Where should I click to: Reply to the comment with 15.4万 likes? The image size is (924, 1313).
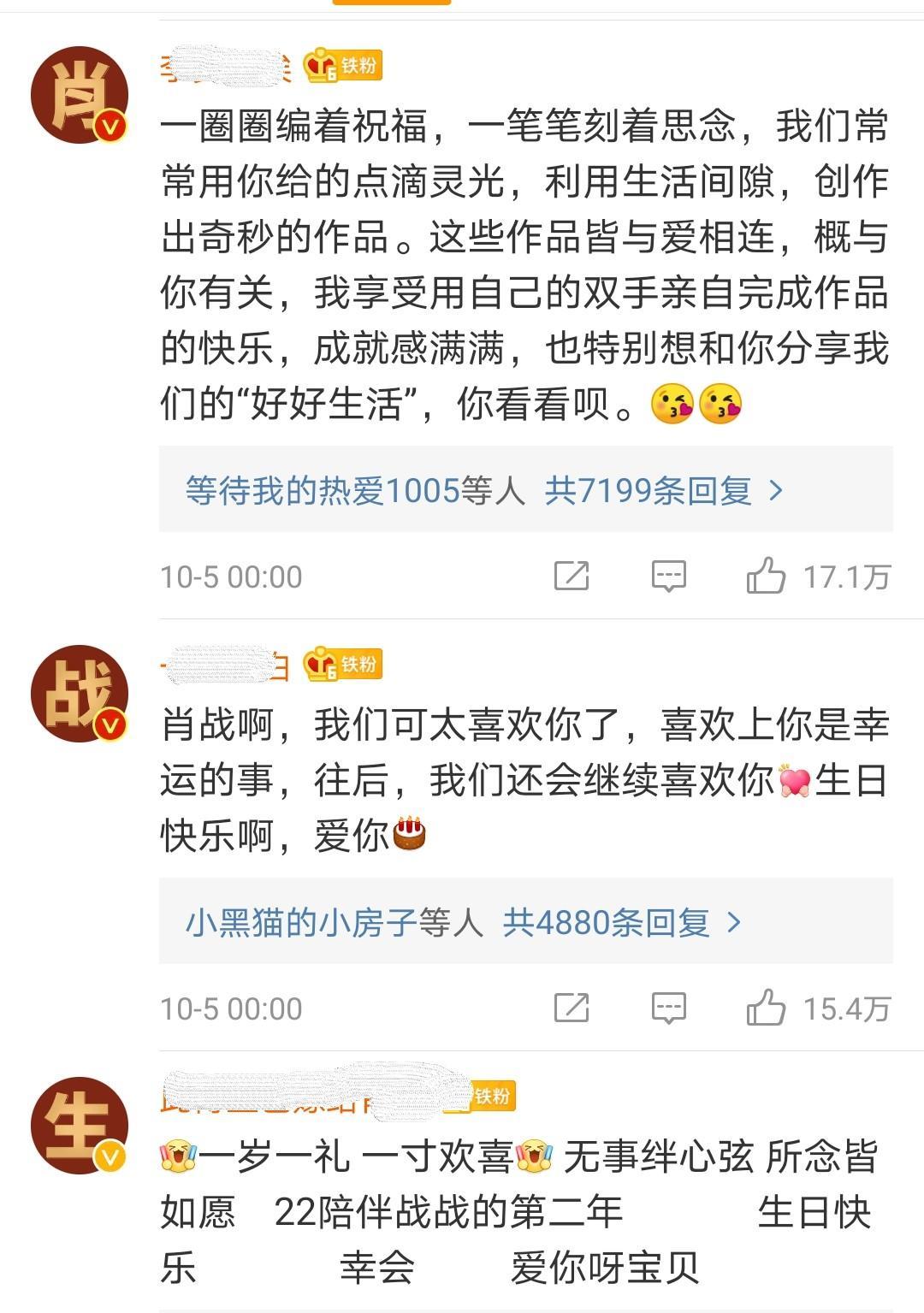click(668, 1008)
